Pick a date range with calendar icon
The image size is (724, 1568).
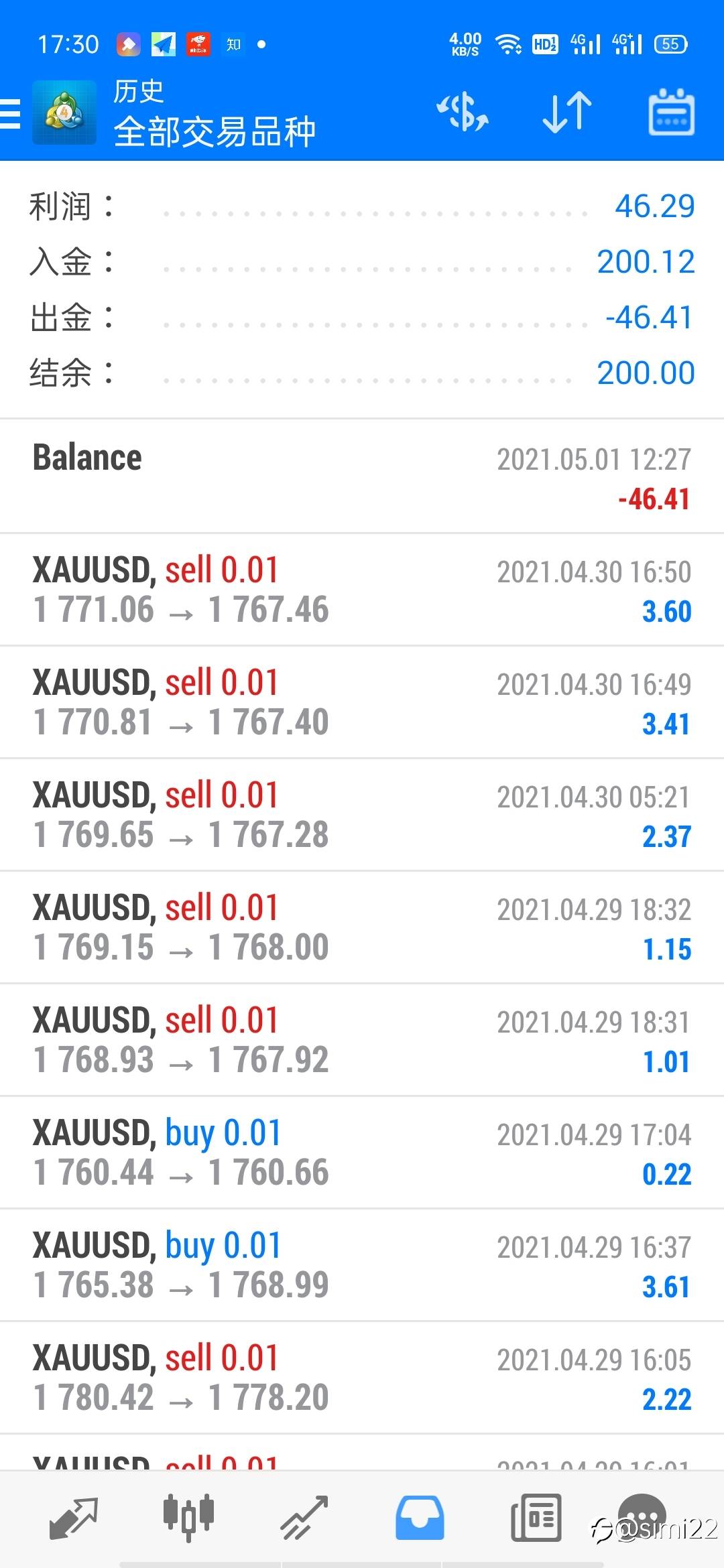point(670,113)
